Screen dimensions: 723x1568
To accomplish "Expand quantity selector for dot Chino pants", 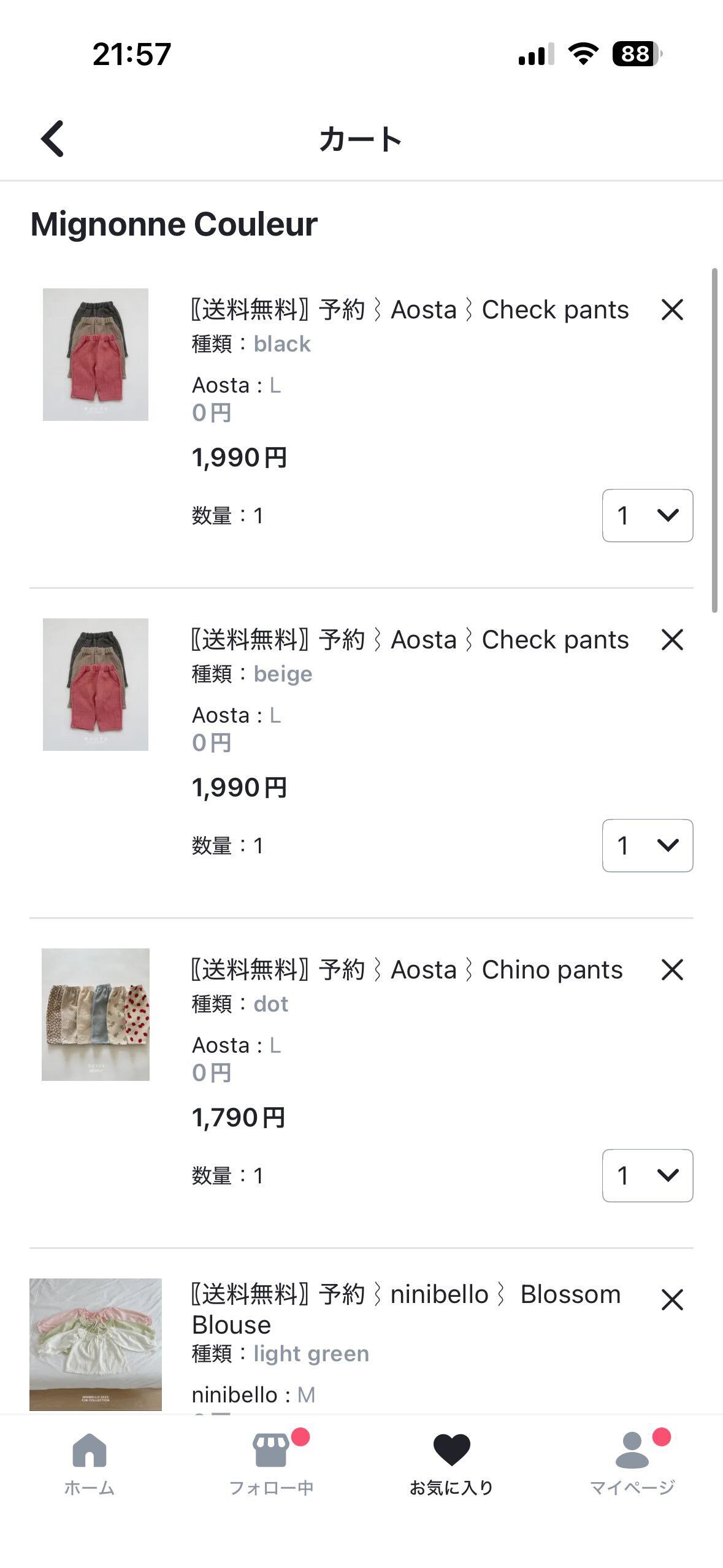I will point(647,1175).
